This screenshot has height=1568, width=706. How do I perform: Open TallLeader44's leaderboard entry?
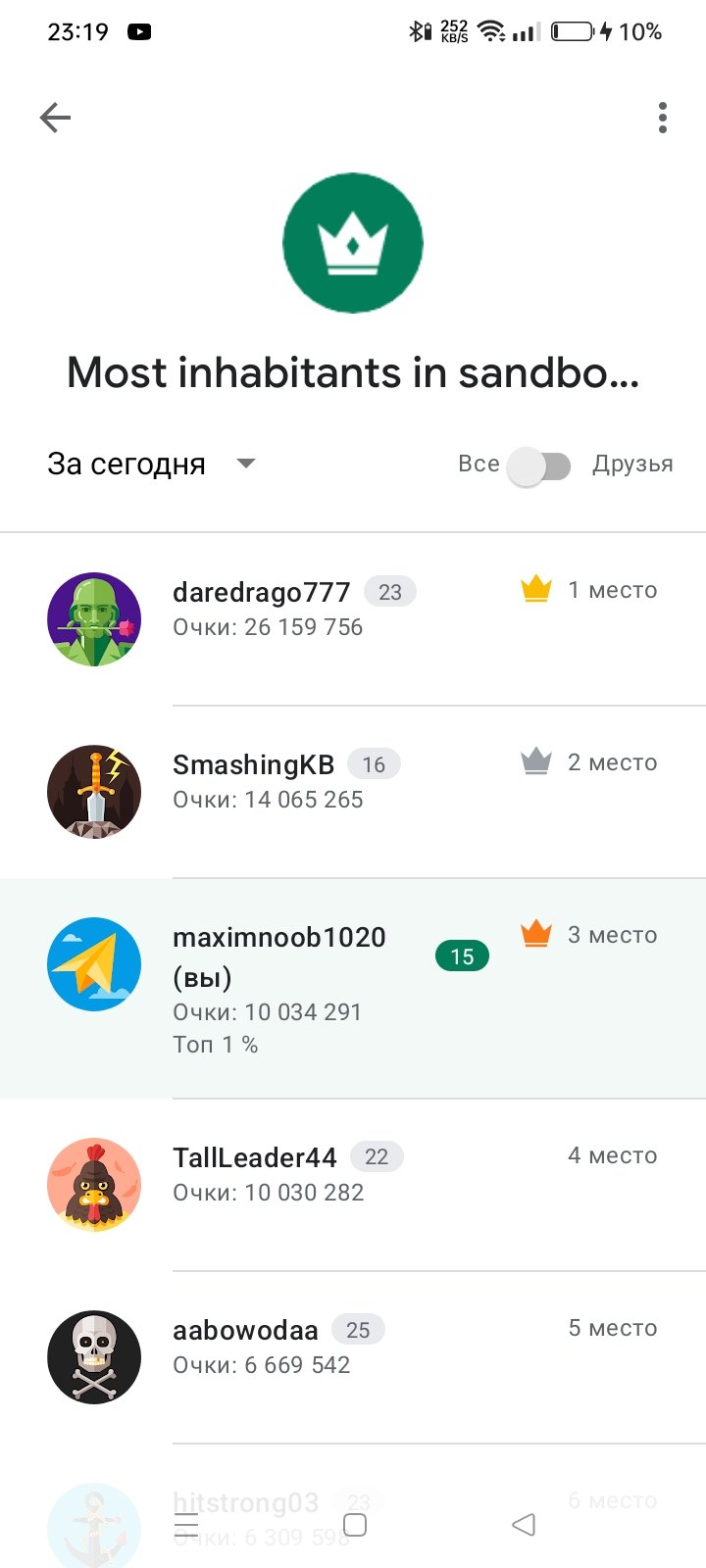click(x=353, y=1185)
